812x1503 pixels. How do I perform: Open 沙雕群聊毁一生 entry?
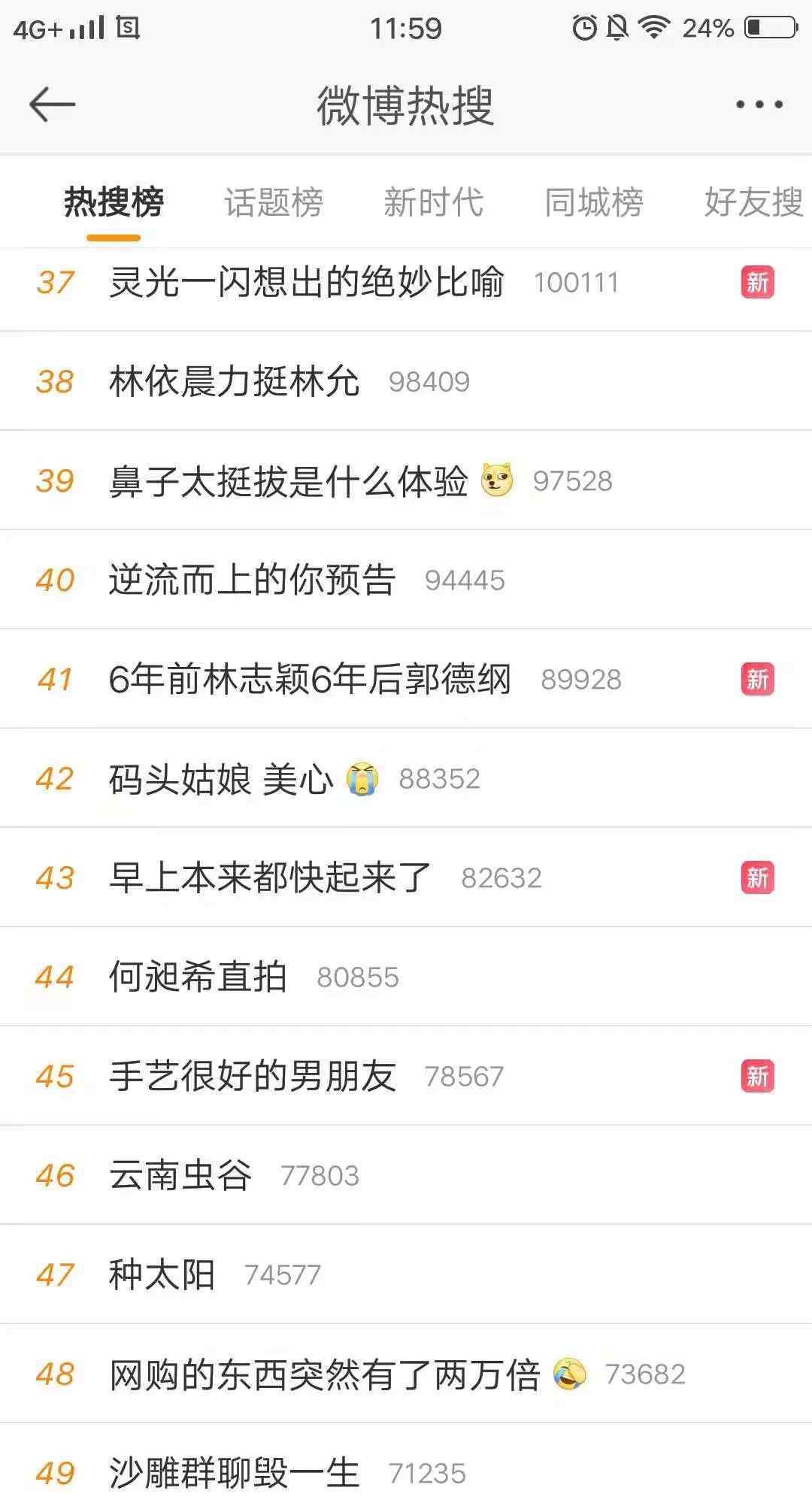(406, 1463)
